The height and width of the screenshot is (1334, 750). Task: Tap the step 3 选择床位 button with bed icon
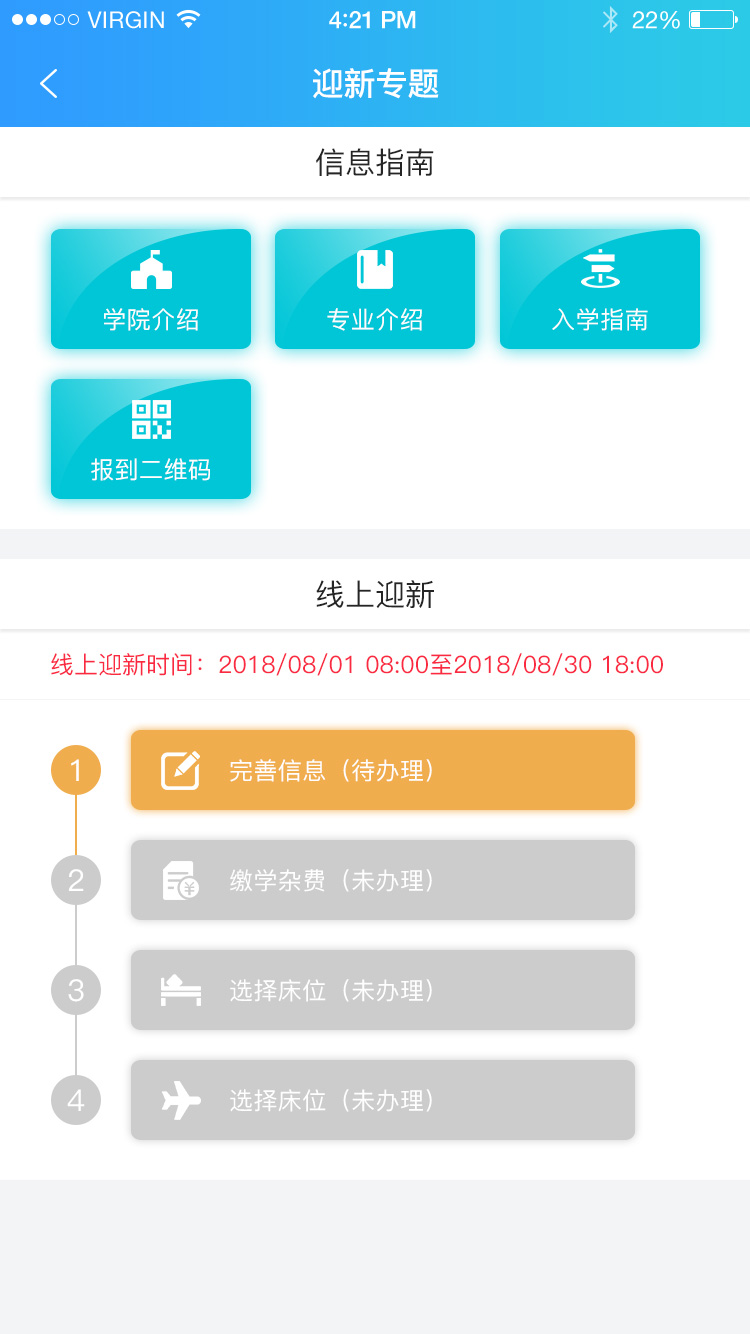[x=383, y=990]
